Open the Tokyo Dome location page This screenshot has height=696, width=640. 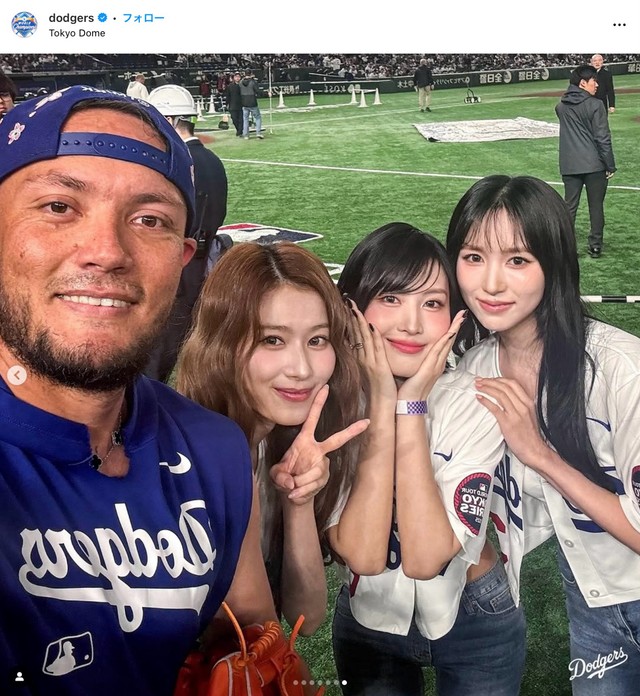78,33
